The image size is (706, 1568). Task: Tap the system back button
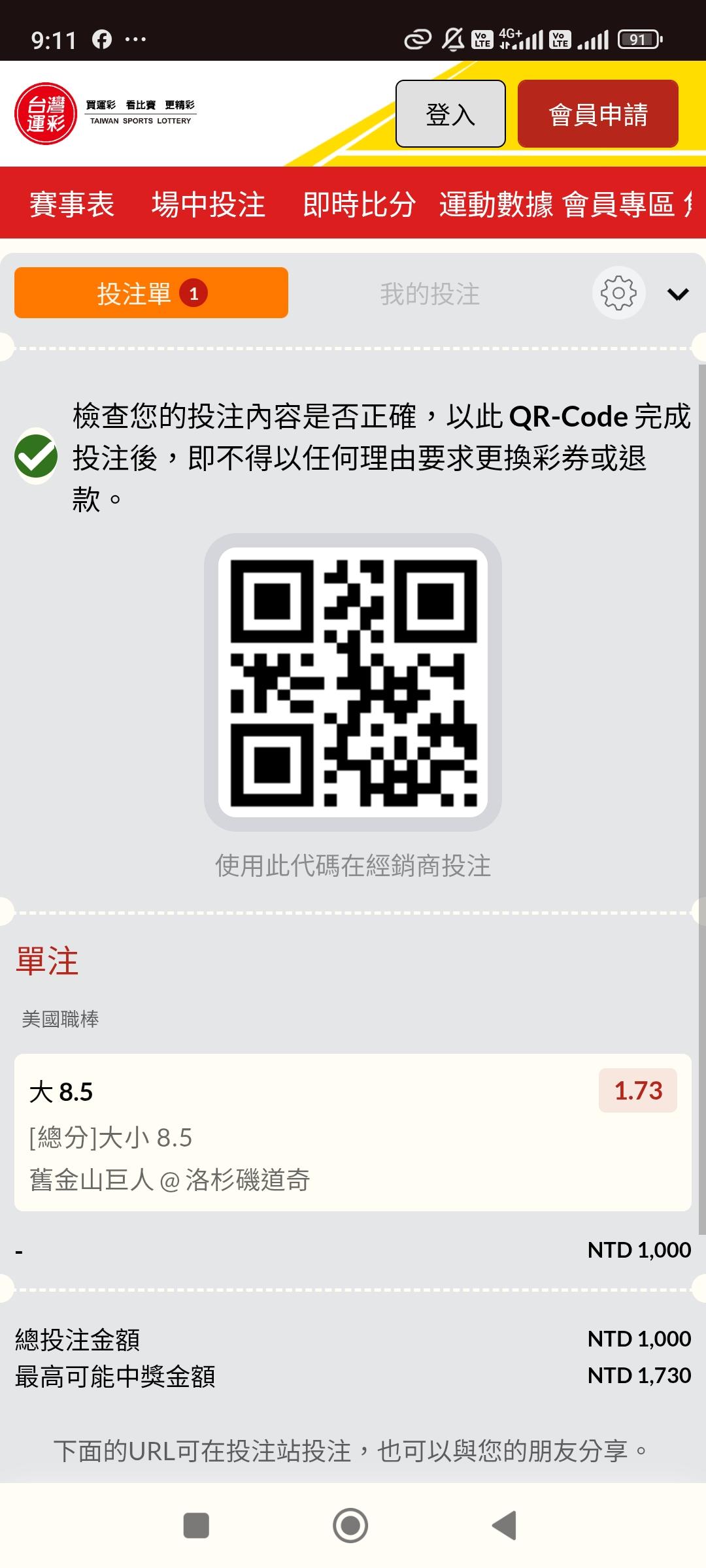pos(504,1526)
